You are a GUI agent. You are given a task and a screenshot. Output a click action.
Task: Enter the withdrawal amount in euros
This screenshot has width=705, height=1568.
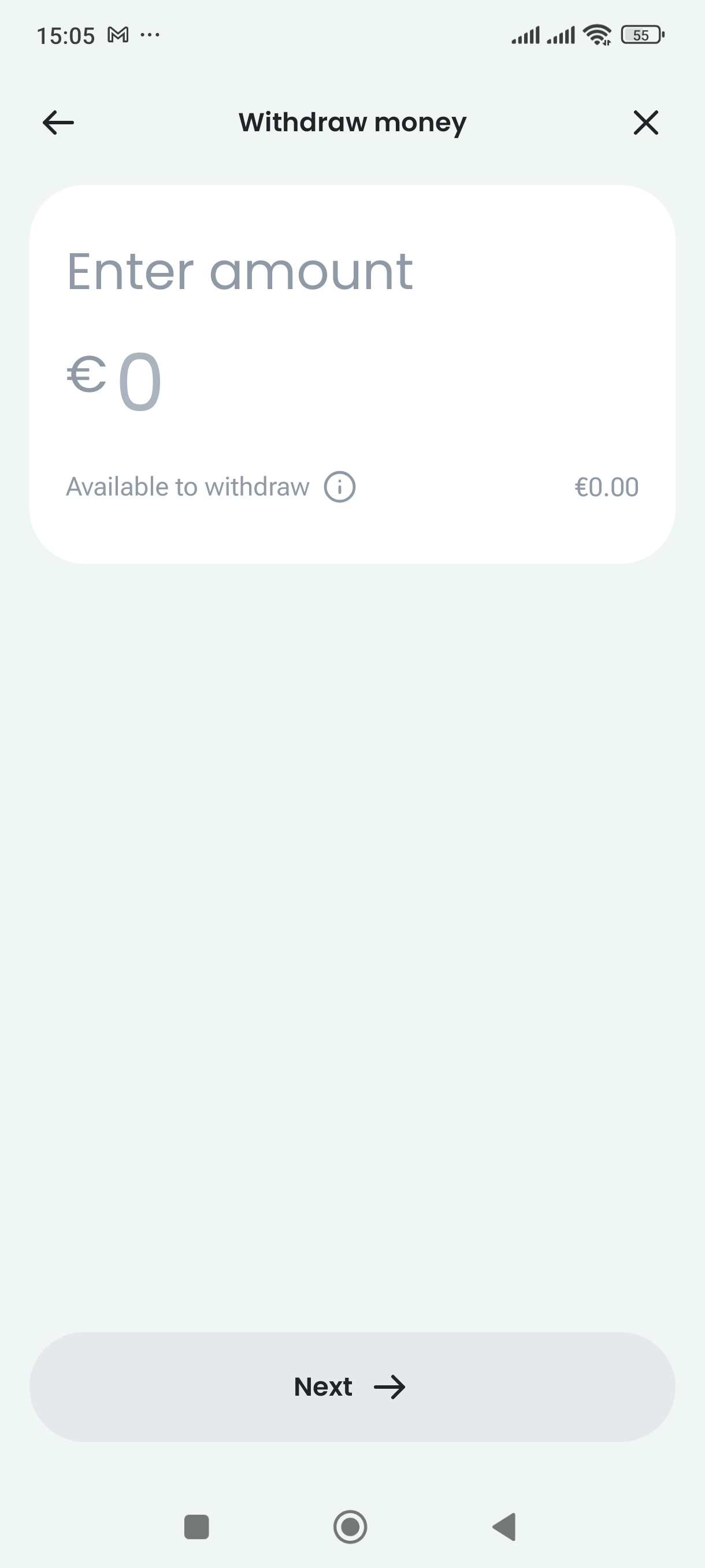(140, 382)
